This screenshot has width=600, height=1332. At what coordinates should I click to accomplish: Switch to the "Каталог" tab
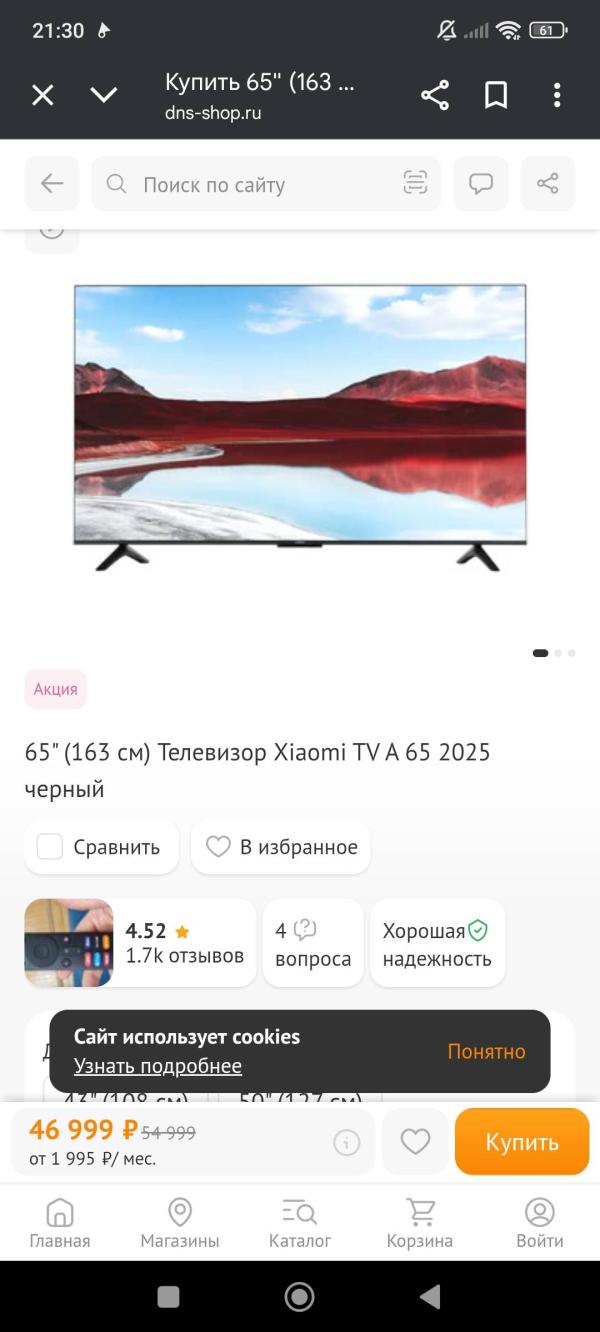(300, 1224)
